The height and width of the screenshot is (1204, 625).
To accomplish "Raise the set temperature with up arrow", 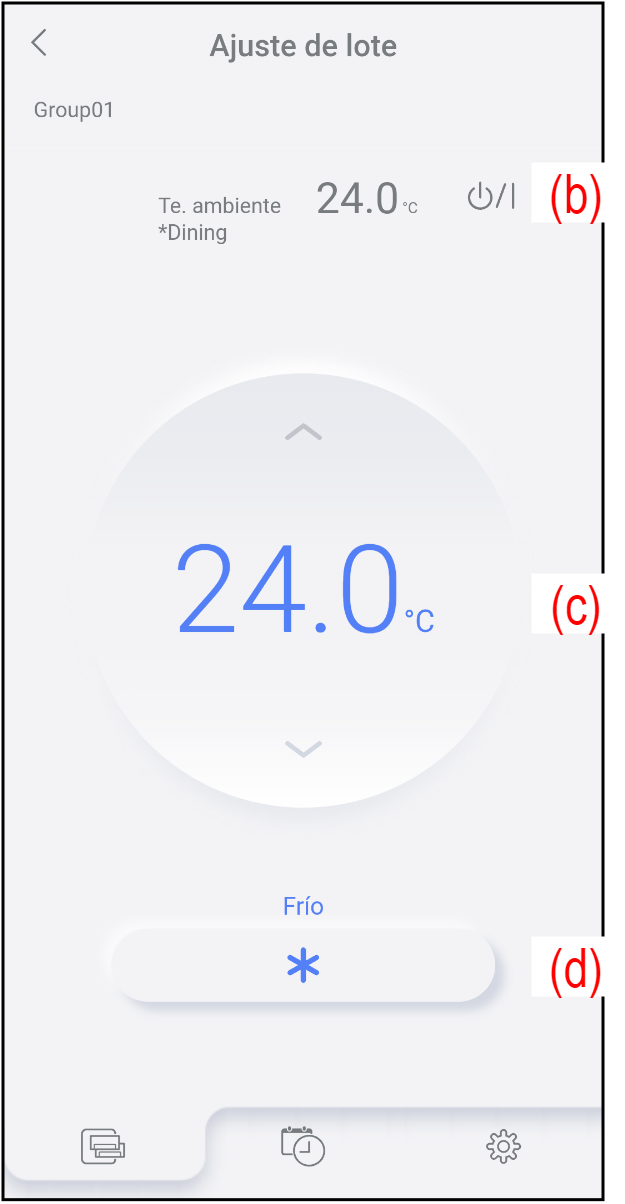I will pyautogui.click(x=303, y=432).
